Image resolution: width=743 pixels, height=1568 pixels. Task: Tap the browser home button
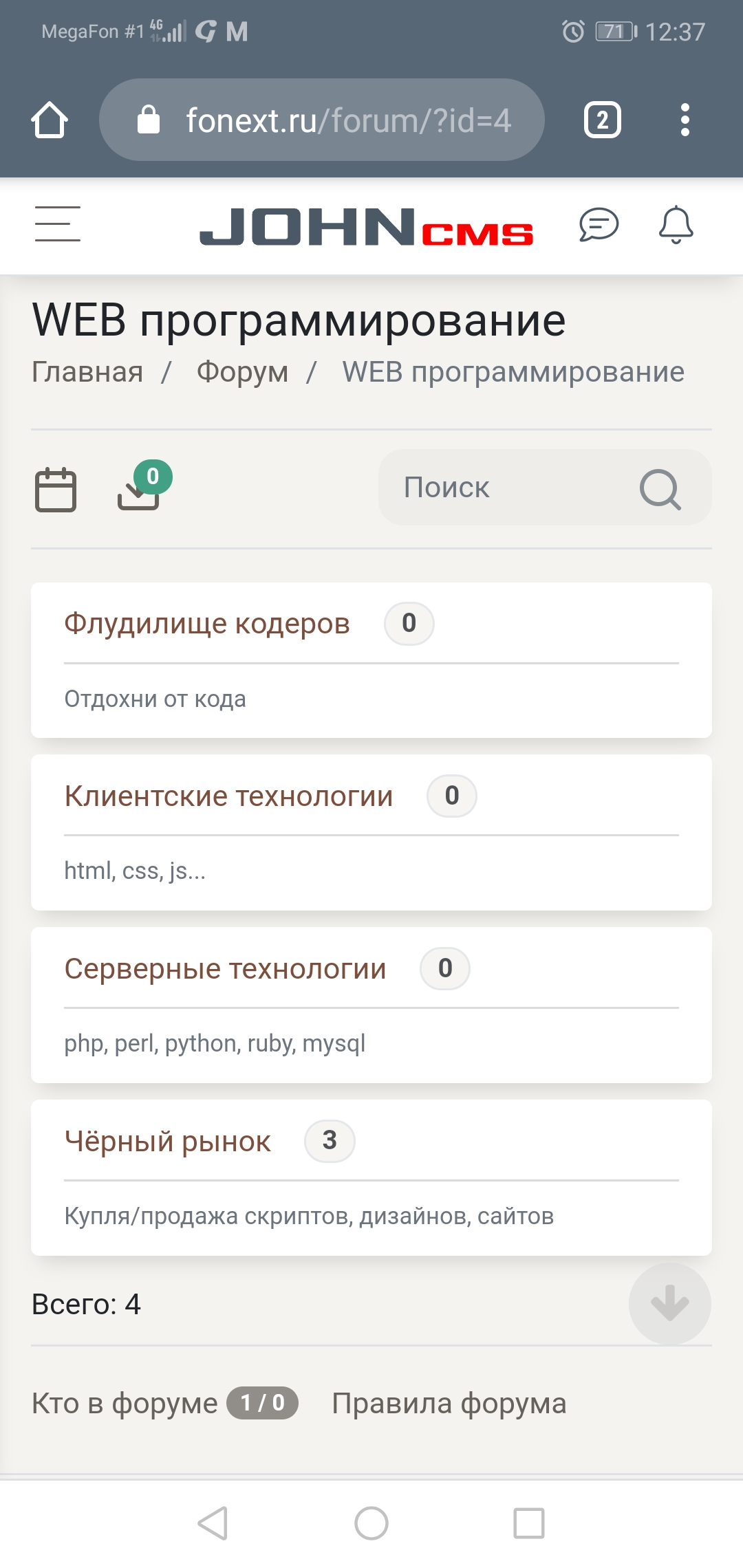(50, 120)
